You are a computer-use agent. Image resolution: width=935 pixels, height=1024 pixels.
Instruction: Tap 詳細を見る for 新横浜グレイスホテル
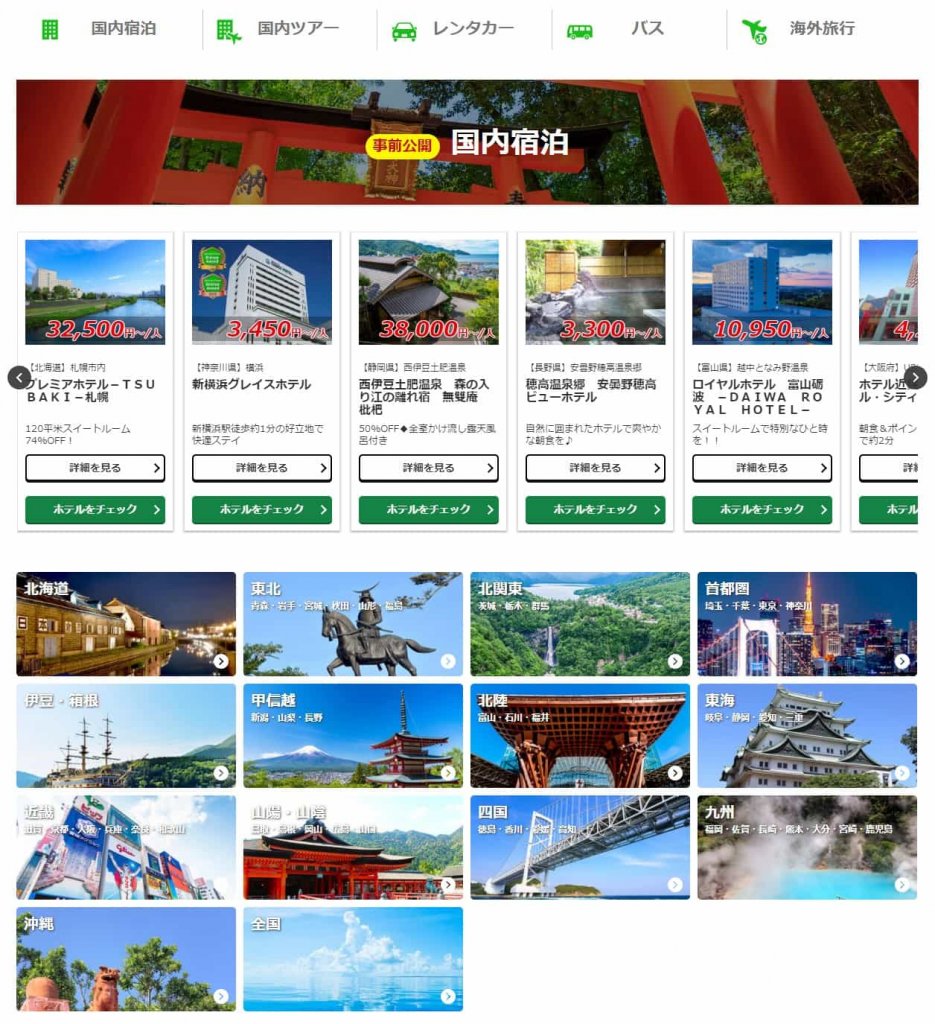pos(262,468)
